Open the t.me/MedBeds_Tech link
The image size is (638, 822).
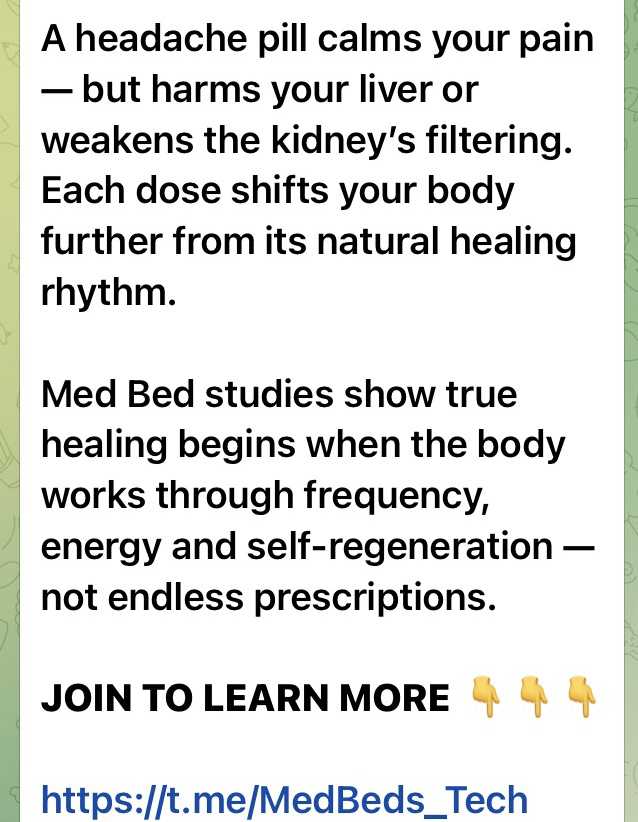coord(284,799)
